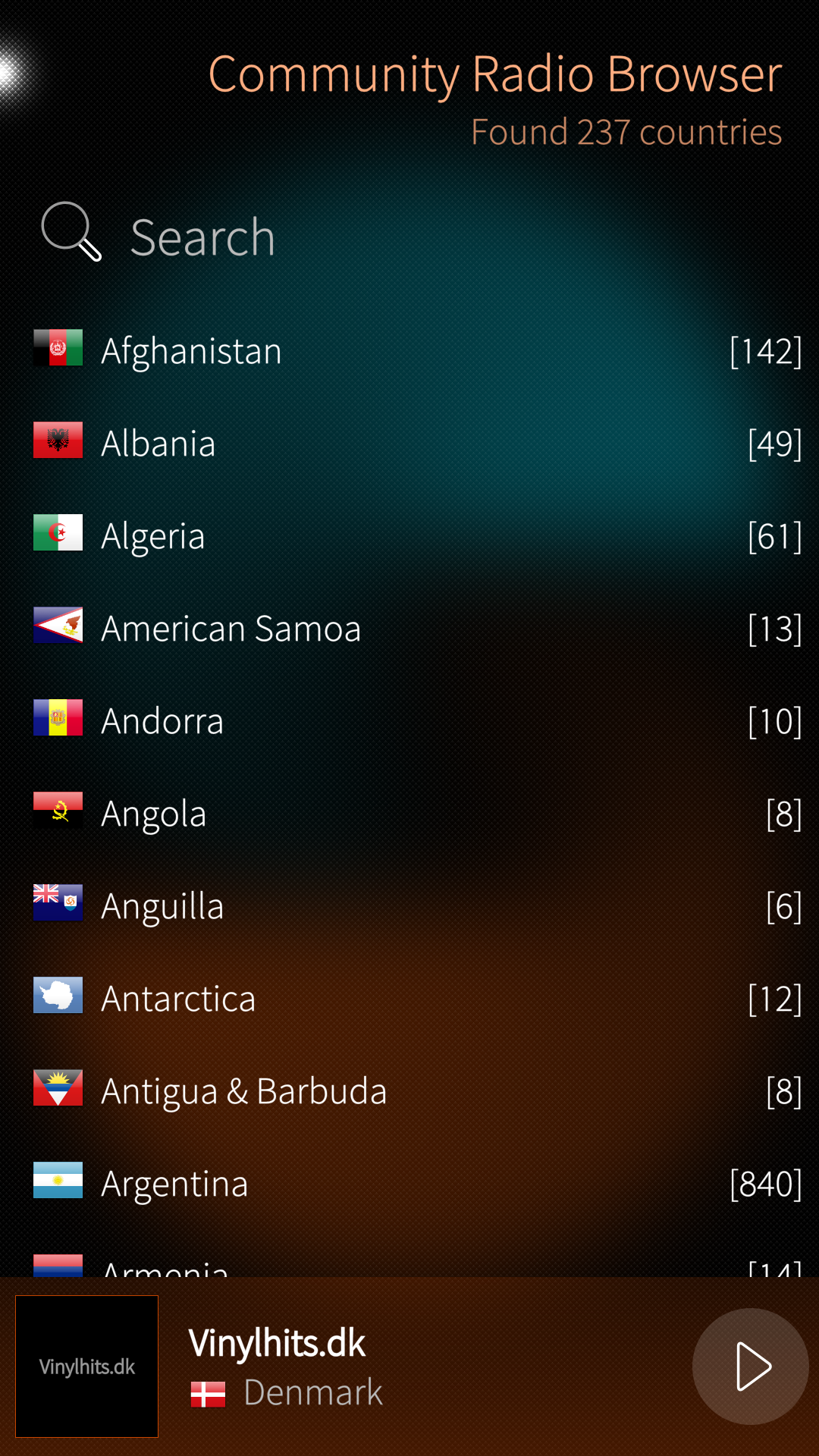
Task: Select Argentina with 840 stations
Action: (x=409, y=1183)
